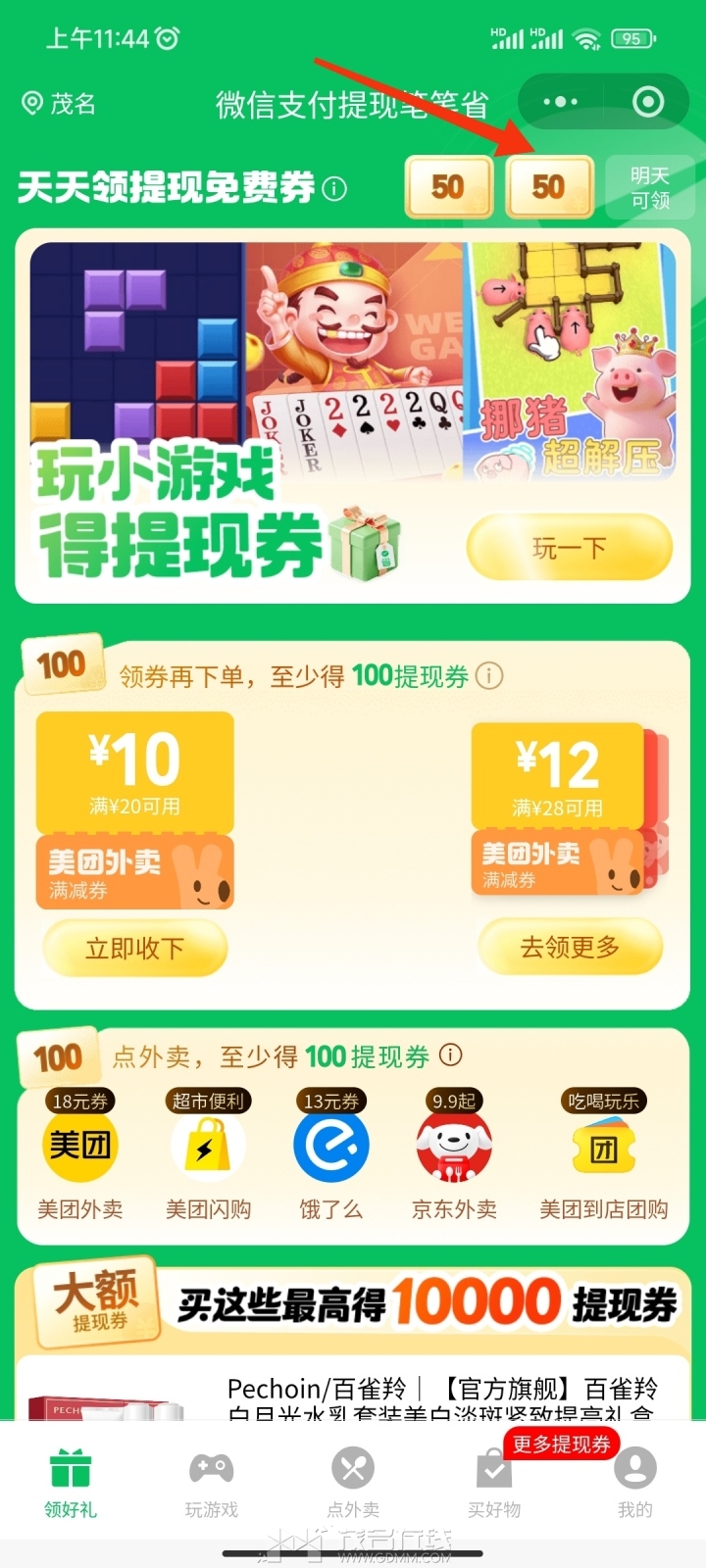Image resolution: width=706 pixels, height=1568 pixels.
Task: Change the location from 茂名
Action: (x=60, y=103)
